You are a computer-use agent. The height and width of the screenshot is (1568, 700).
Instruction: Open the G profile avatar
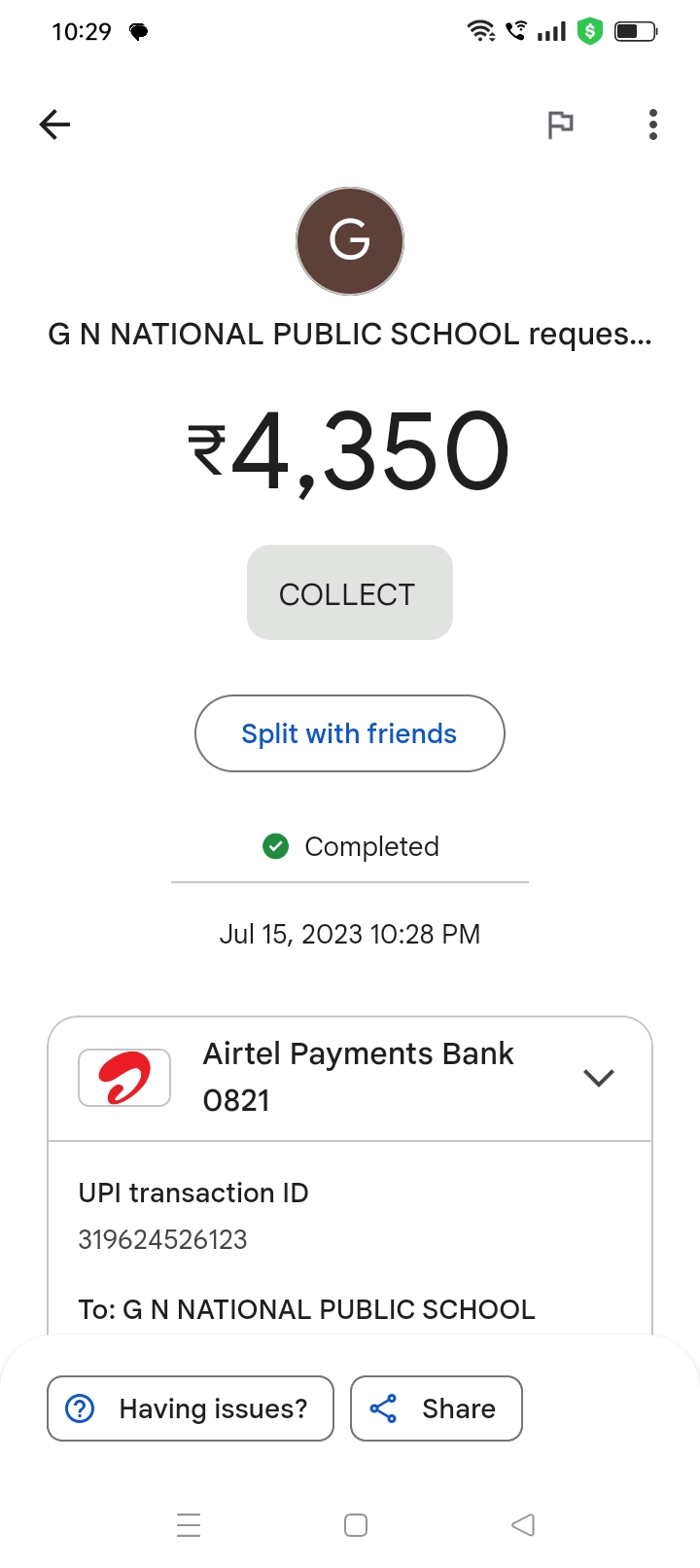(350, 241)
